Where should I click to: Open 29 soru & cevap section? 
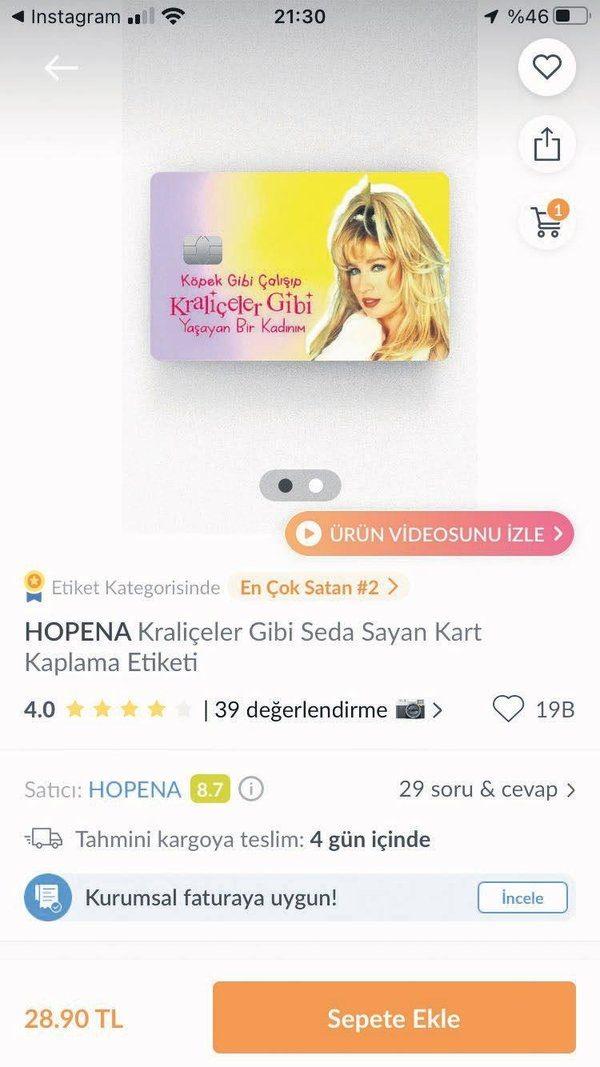click(487, 789)
